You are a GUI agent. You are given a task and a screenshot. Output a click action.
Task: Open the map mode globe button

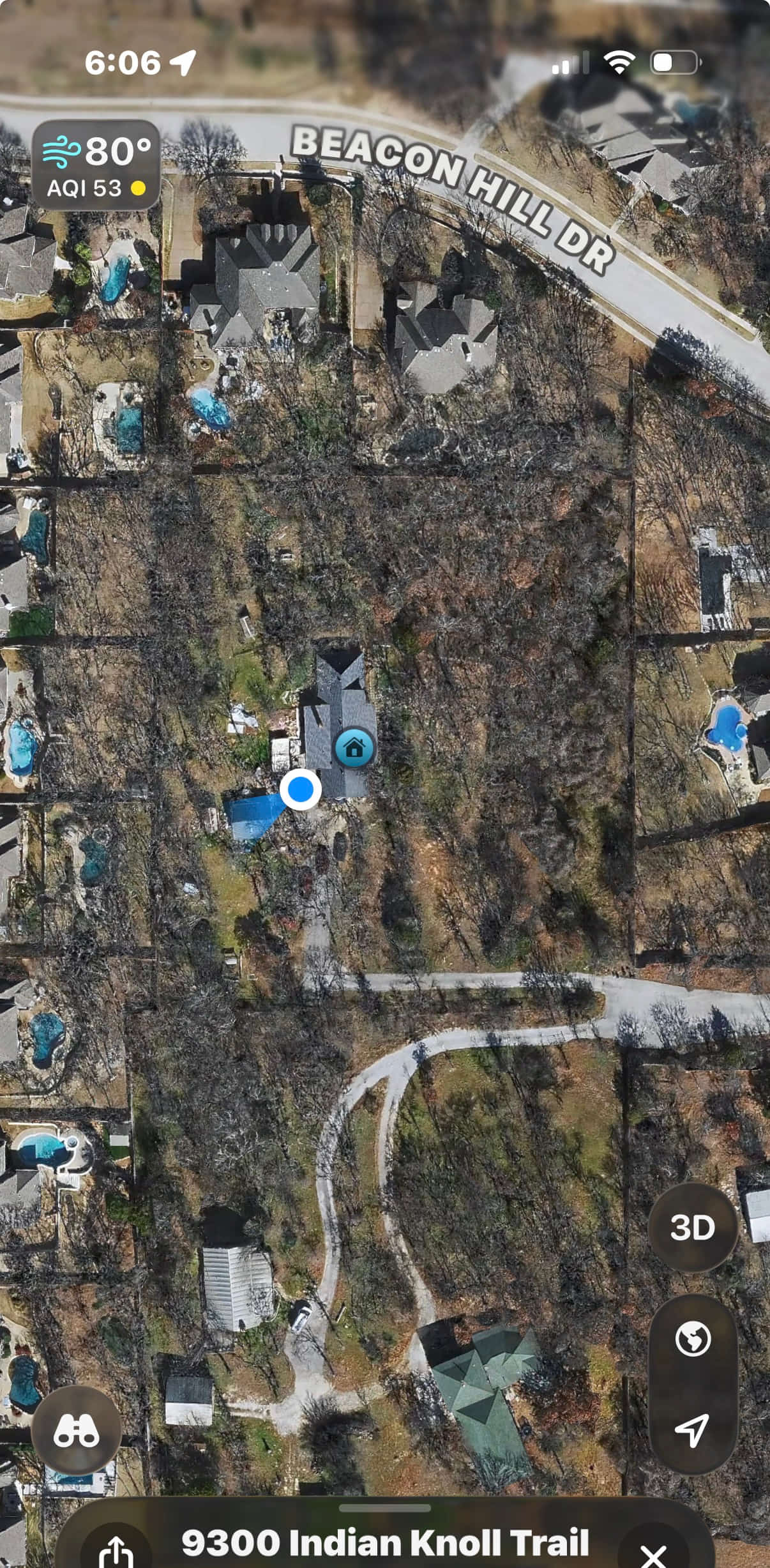click(x=693, y=1337)
